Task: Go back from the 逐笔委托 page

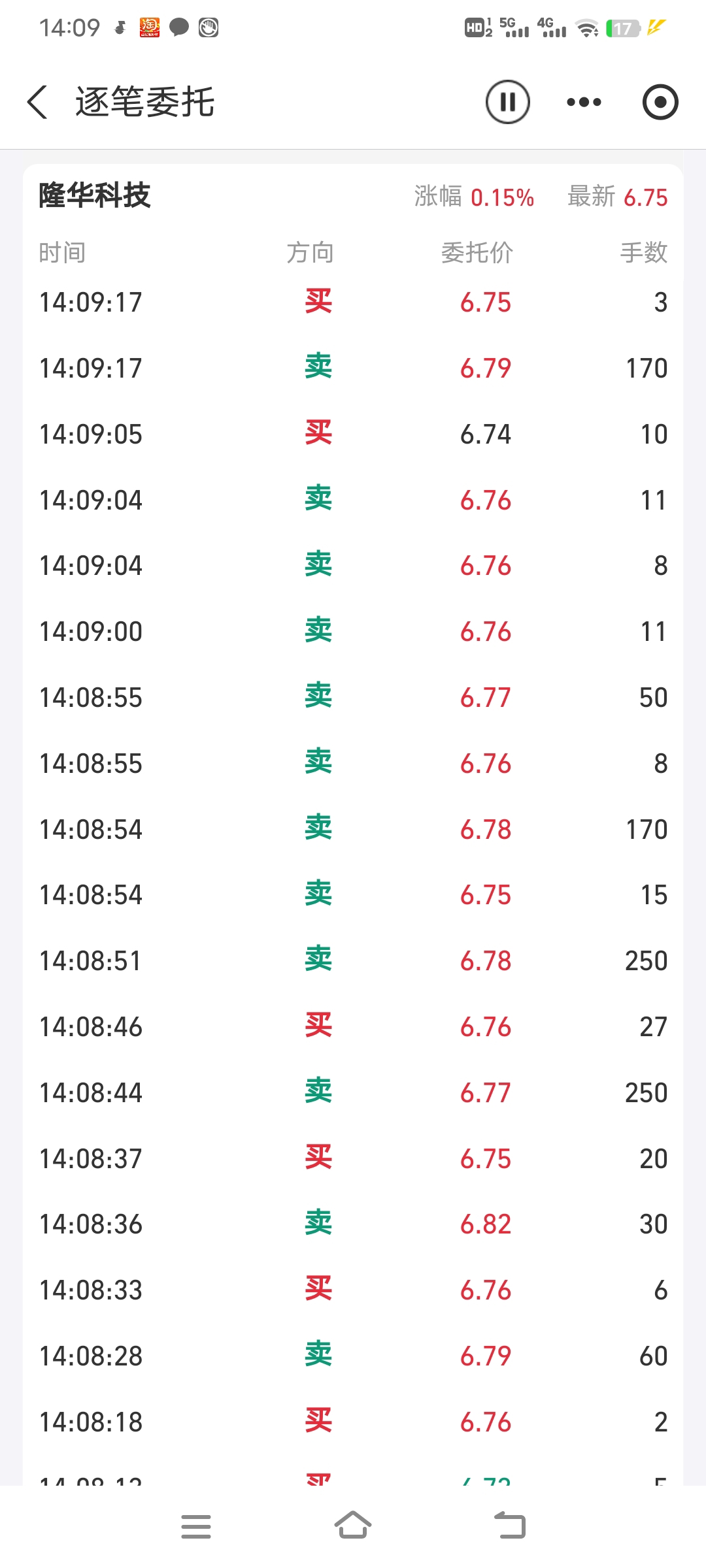Action: point(37,102)
